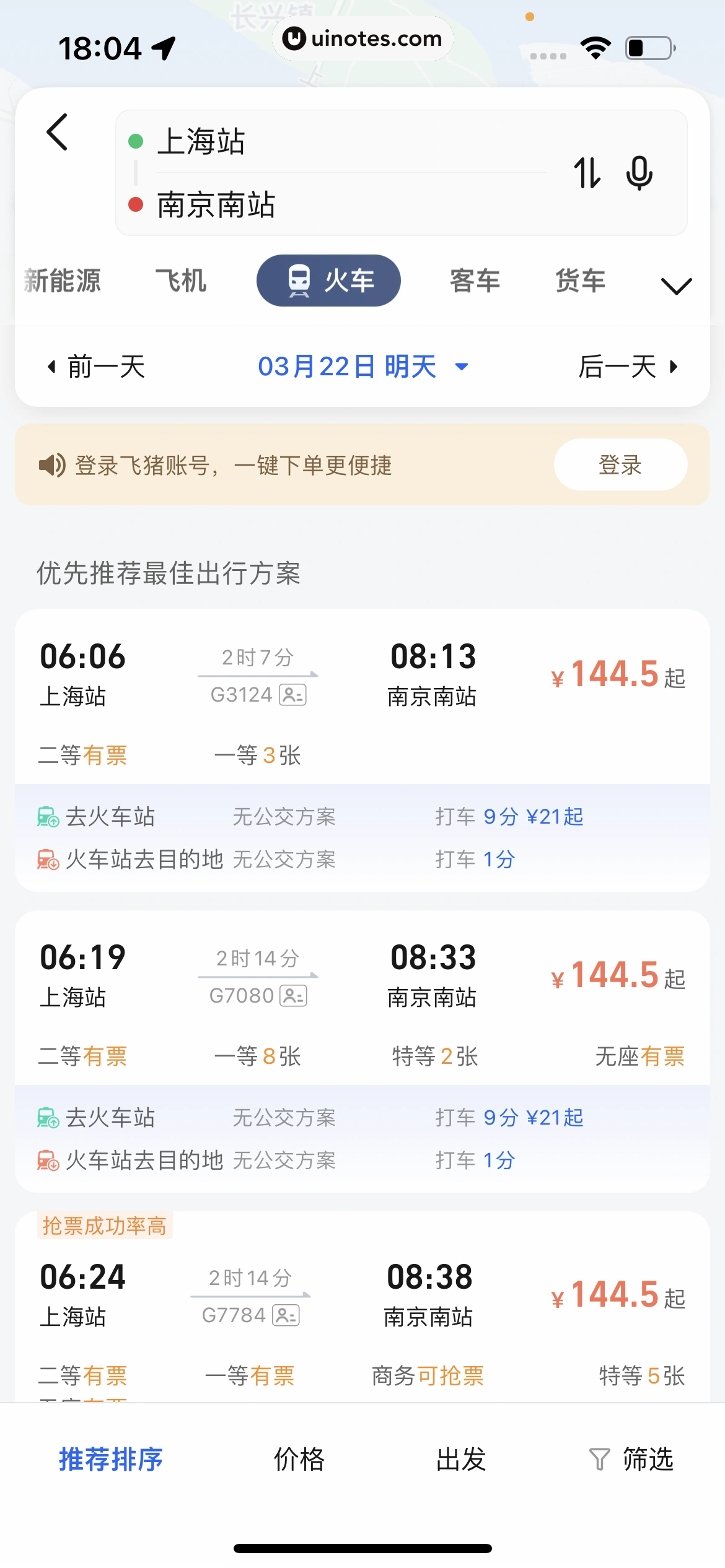Screen dimensions: 725x1568
Task: Tap the back arrow to return
Action: (58, 133)
